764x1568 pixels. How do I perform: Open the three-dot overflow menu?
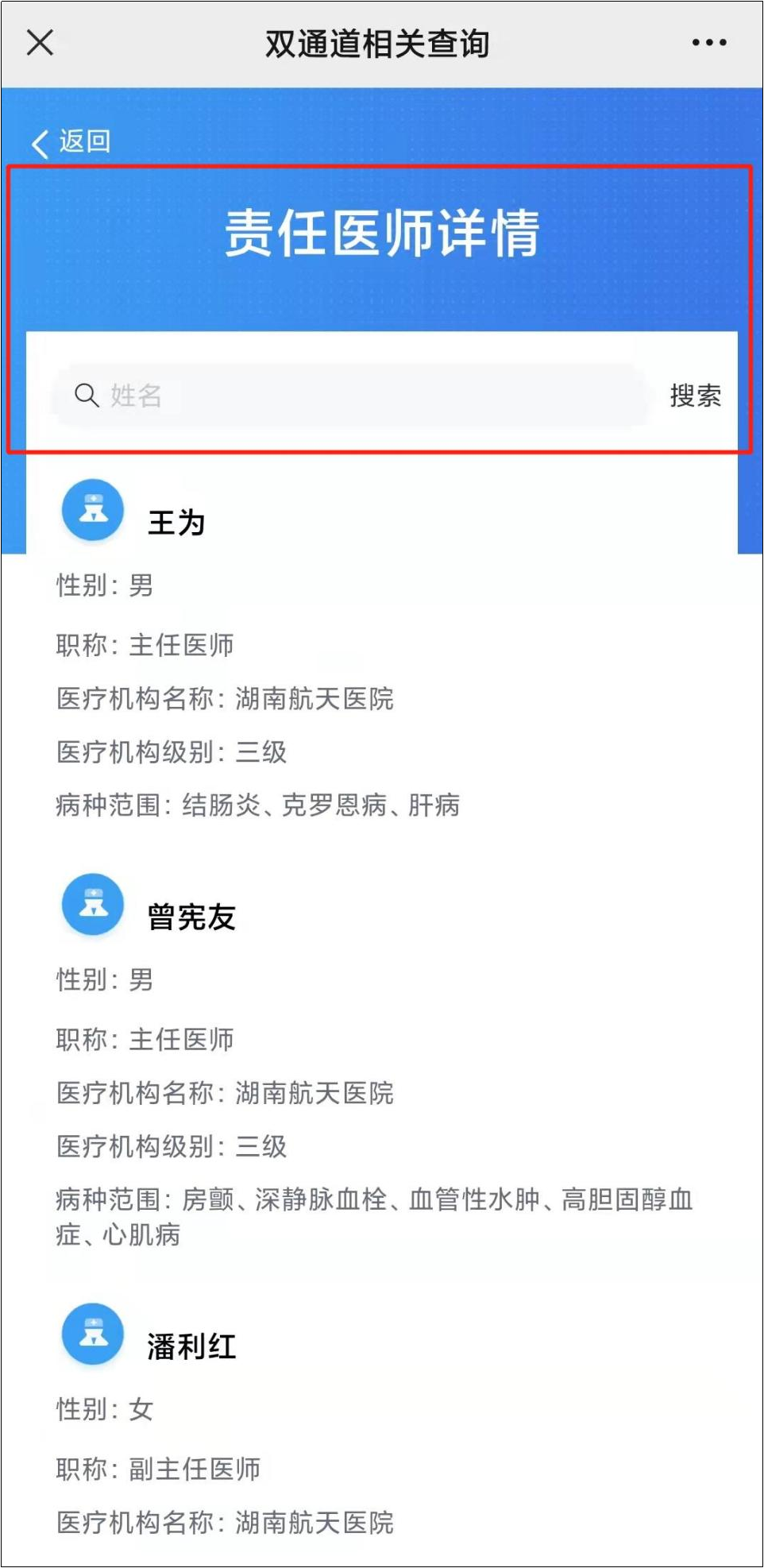coord(708,43)
